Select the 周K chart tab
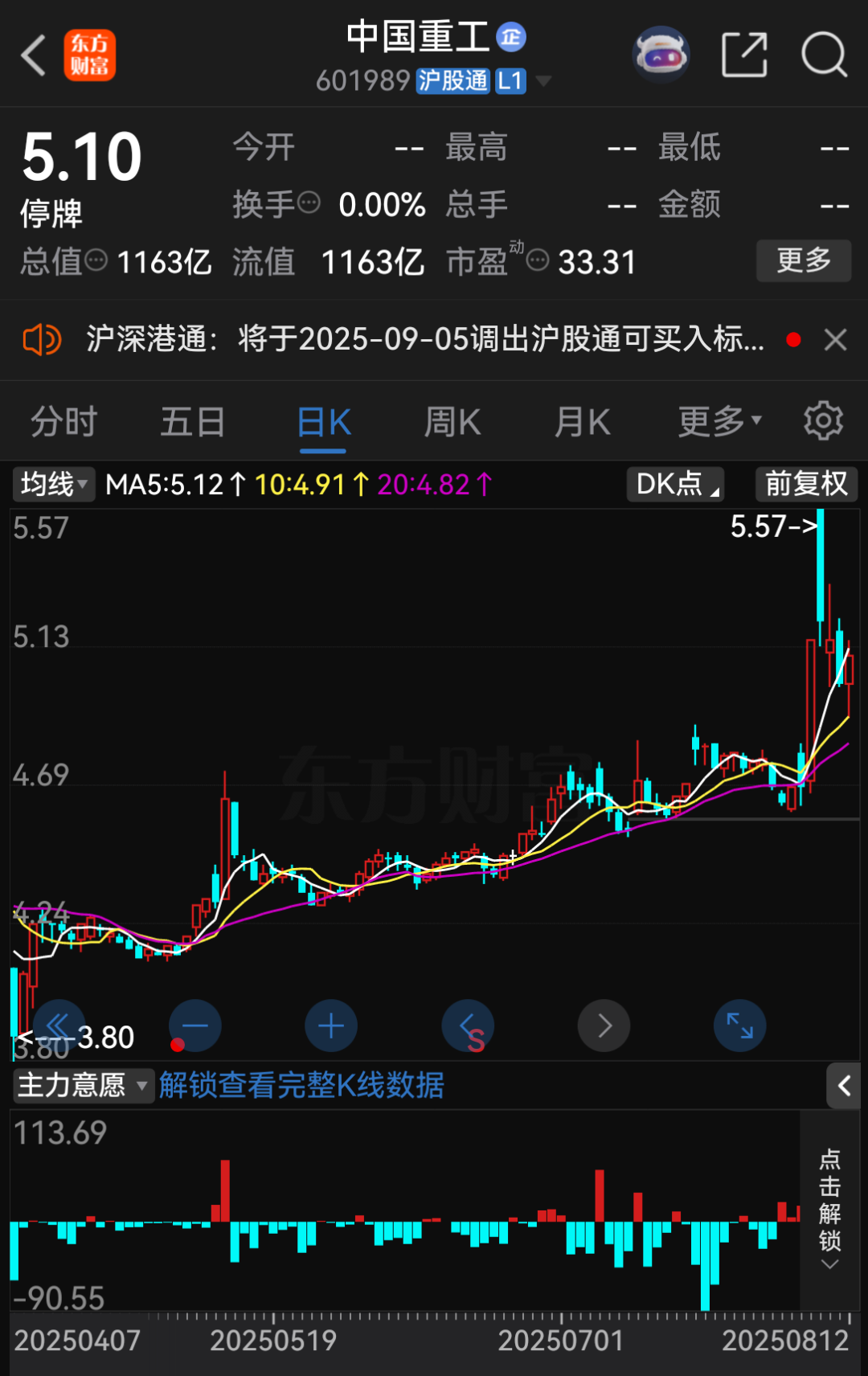 click(x=452, y=422)
